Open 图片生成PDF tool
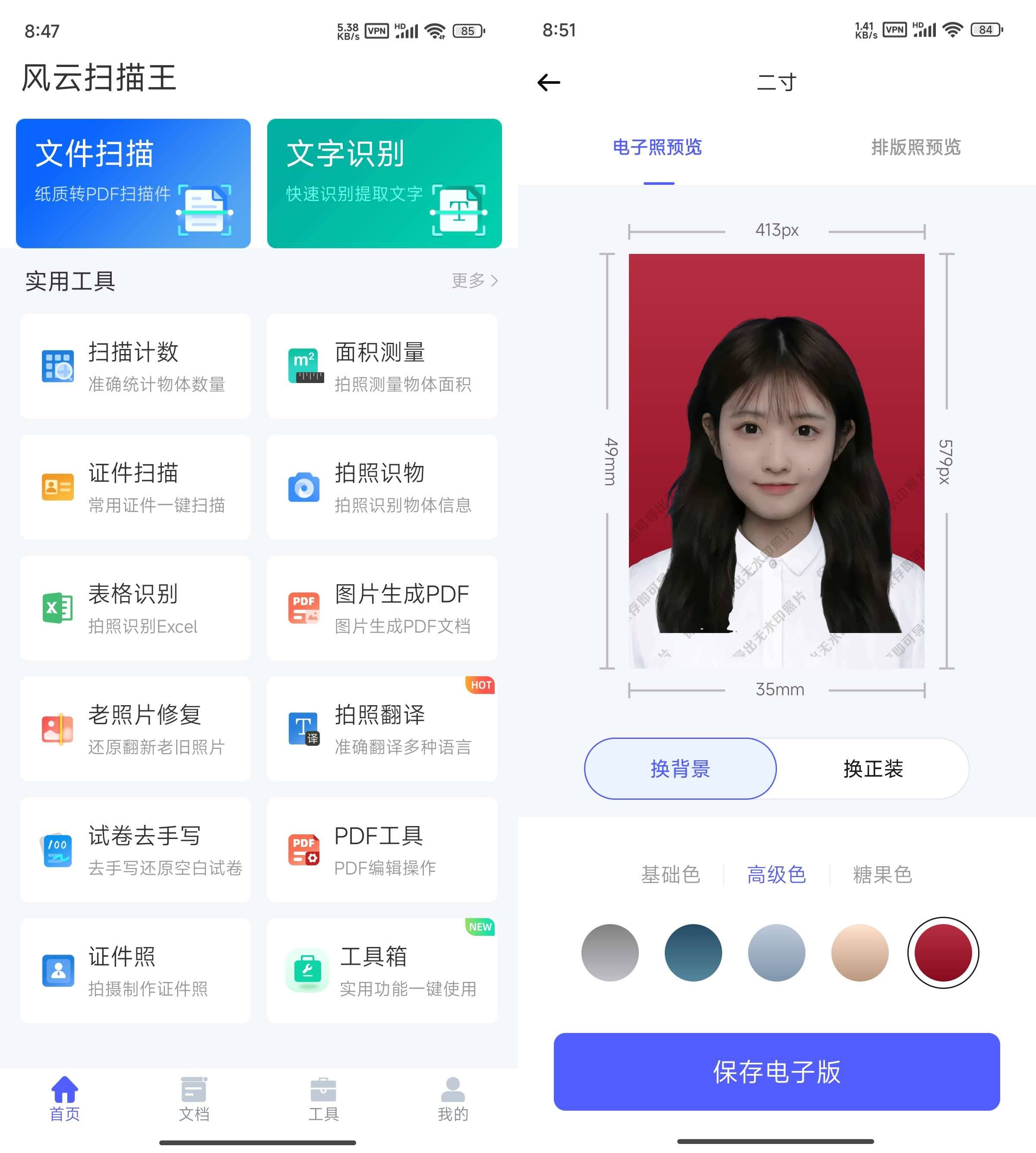 (382, 608)
